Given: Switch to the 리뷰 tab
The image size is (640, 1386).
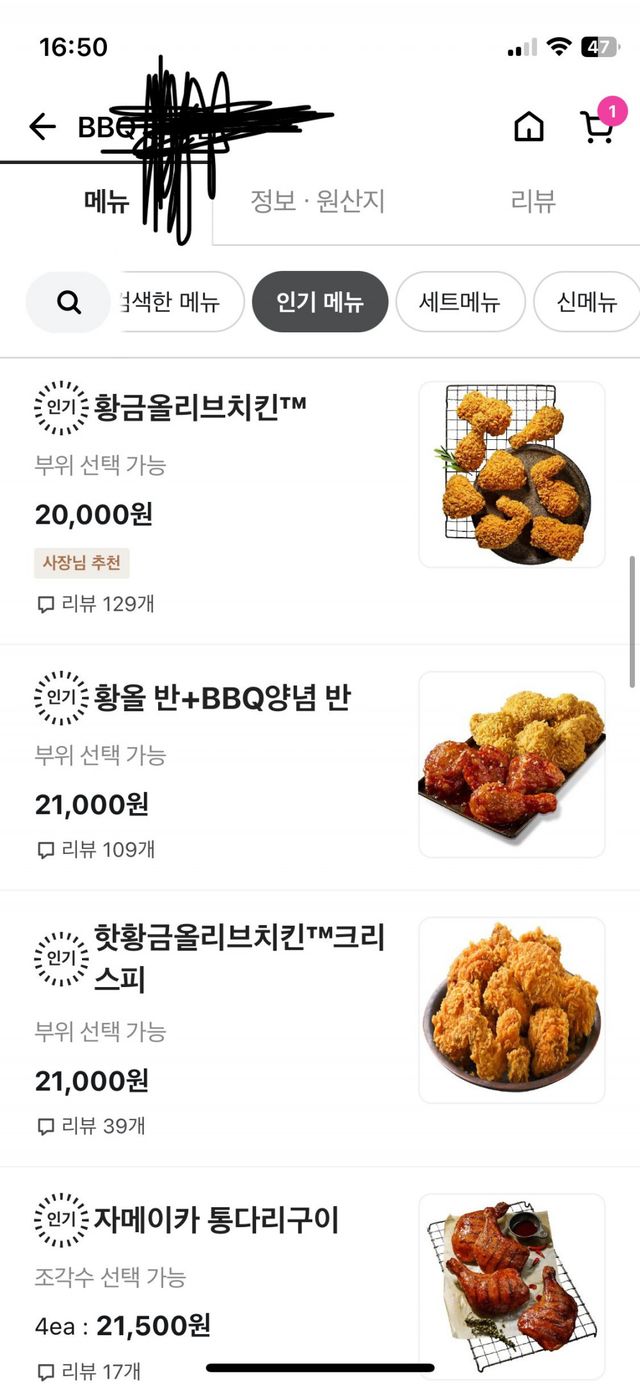Looking at the screenshot, I should point(532,201).
